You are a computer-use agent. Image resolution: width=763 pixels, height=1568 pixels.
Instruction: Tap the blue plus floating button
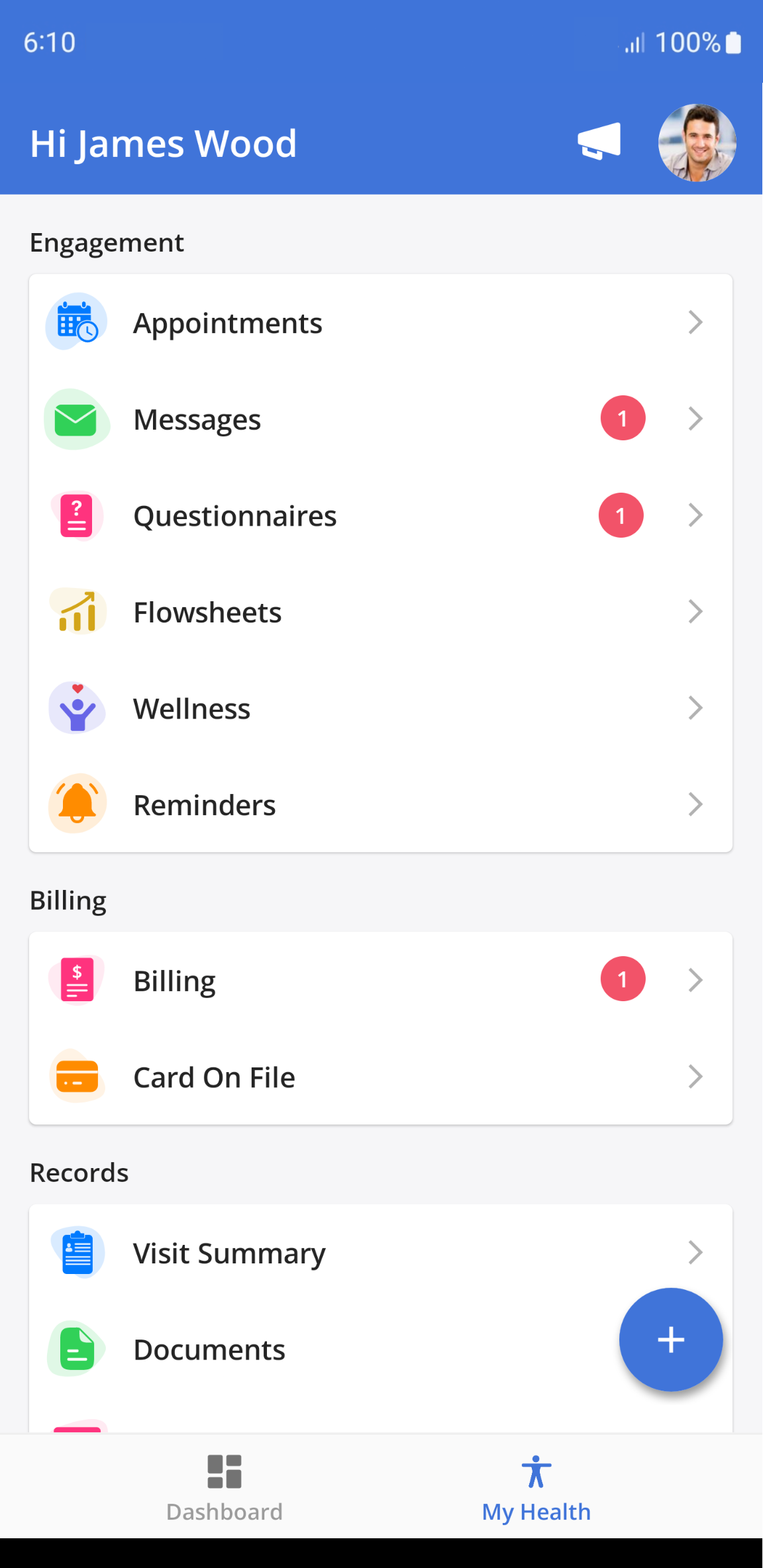click(x=670, y=1340)
